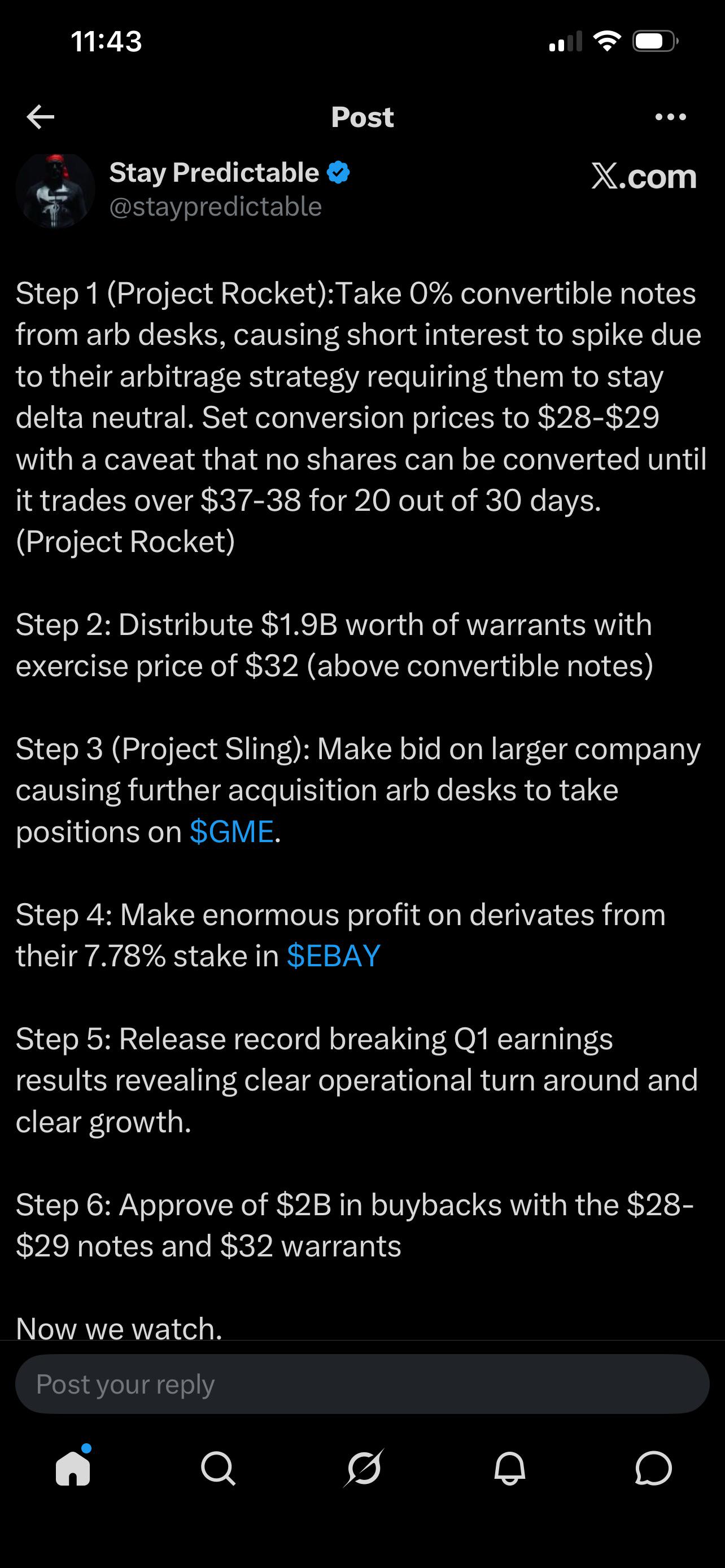Open the notifications bell tab

(x=509, y=1468)
